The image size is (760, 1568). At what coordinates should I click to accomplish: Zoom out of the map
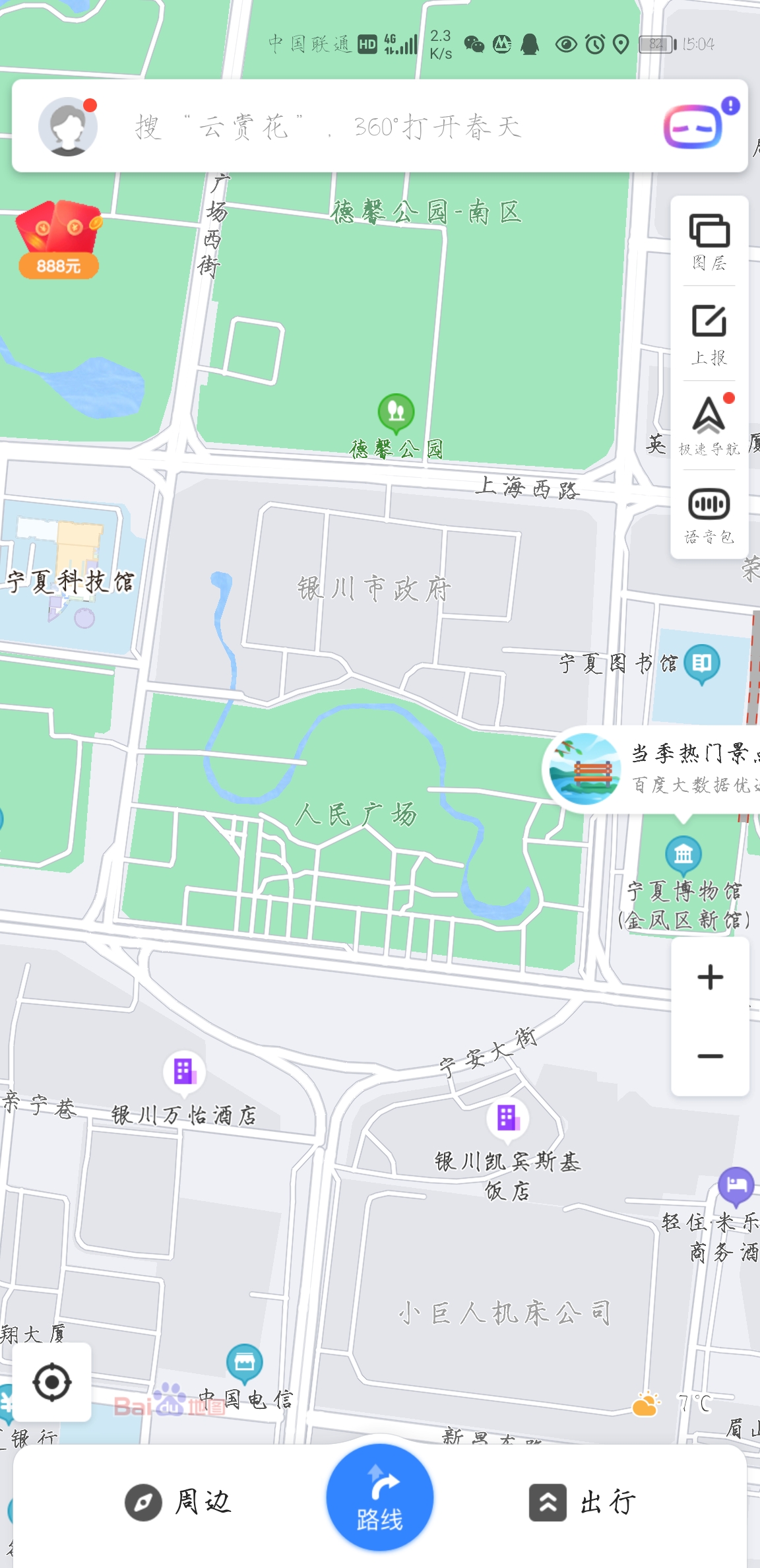[710, 1057]
